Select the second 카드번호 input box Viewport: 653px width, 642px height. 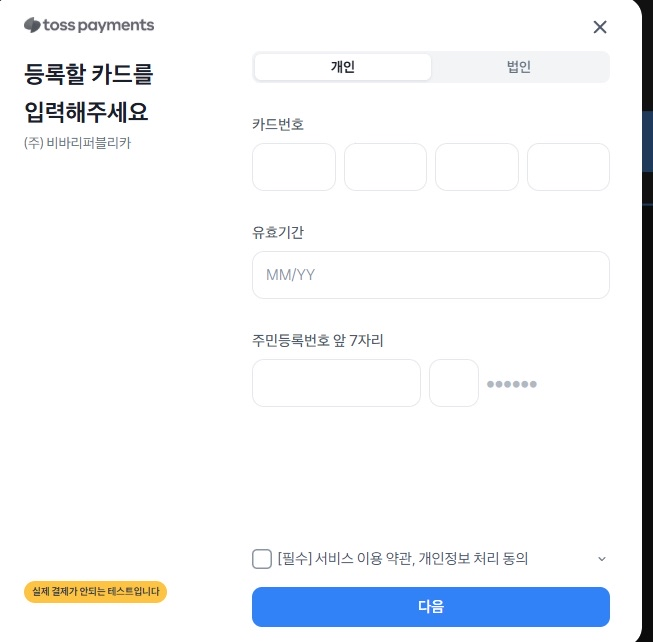(385, 167)
